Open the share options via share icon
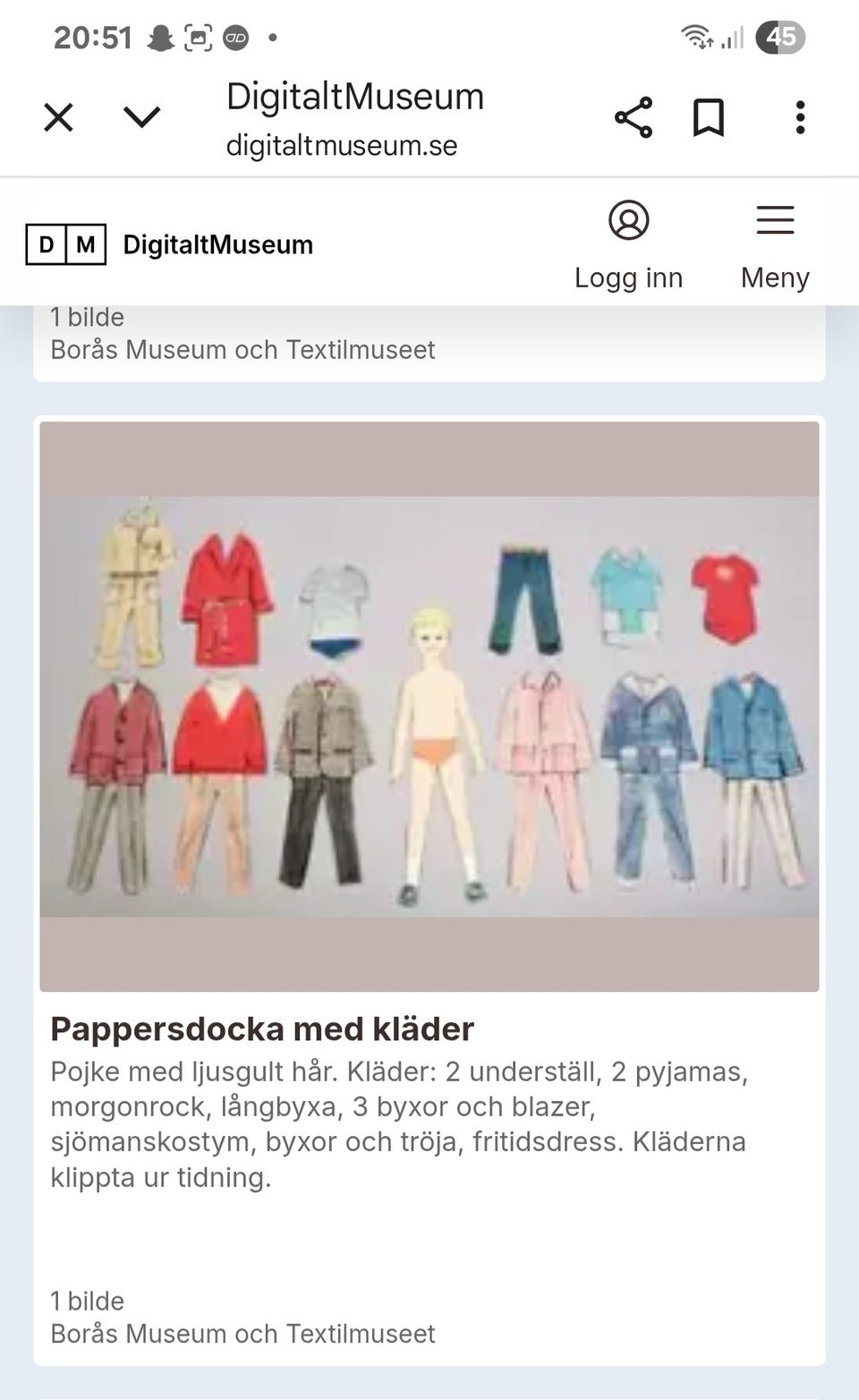Viewport: 859px width, 1400px height. pyautogui.click(x=634, y=116)
